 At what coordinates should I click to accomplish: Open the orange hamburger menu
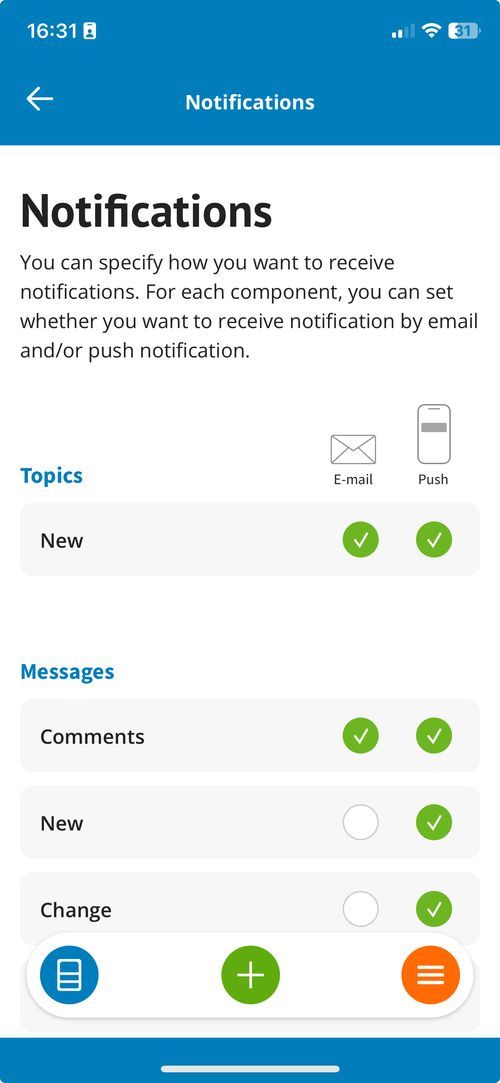pos(430,975)
